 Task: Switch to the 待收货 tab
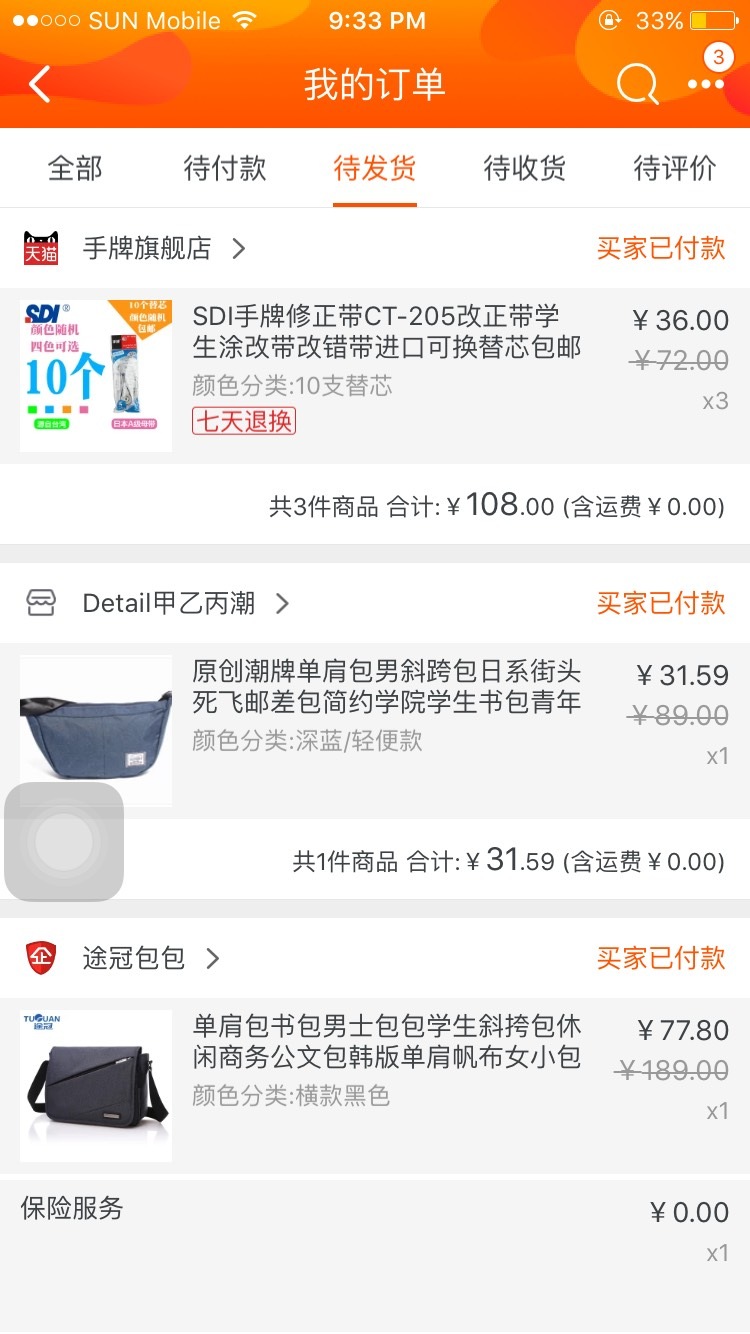tap(525, 168)
